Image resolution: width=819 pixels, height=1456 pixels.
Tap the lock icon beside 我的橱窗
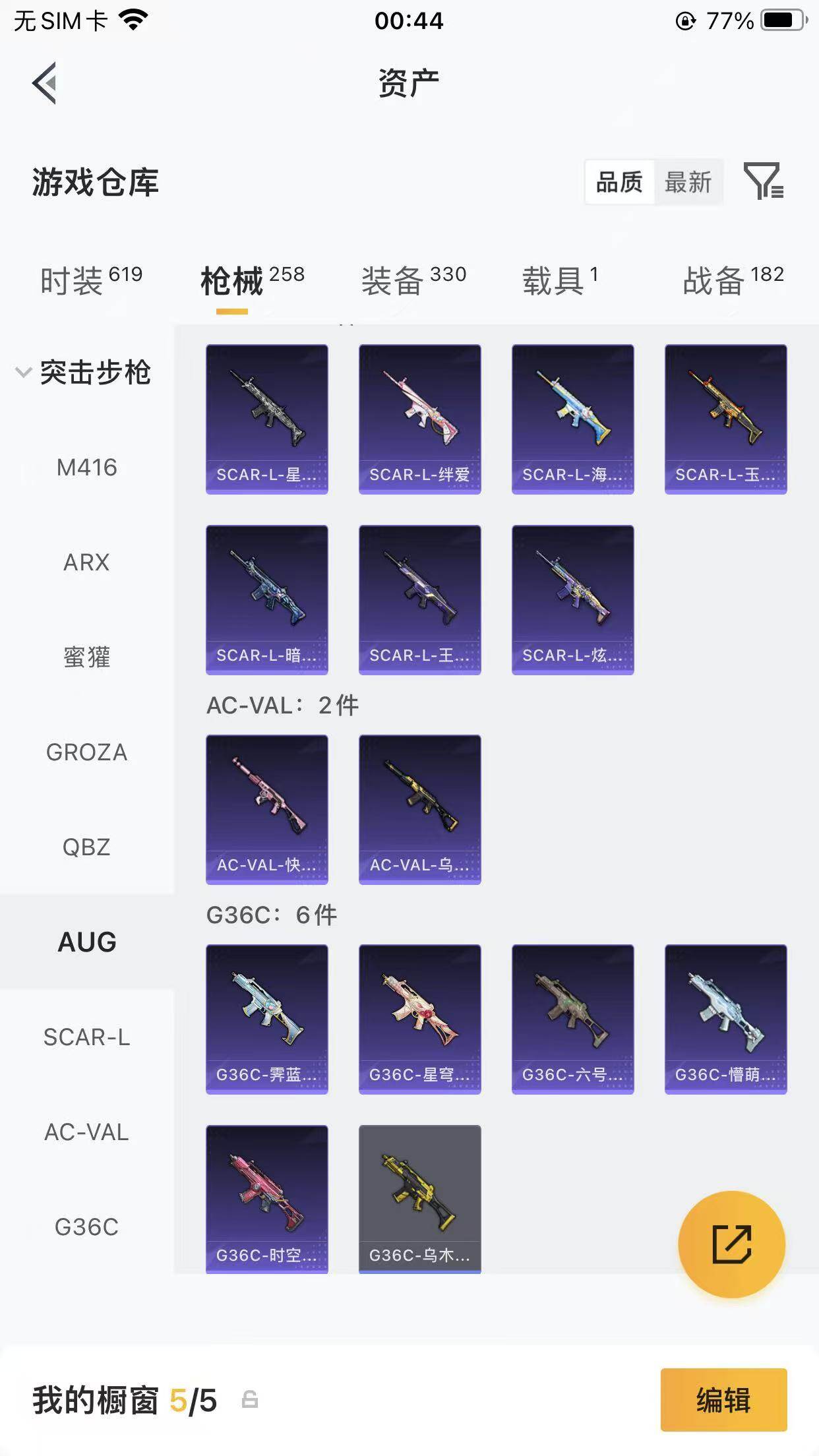(250, 1399)
